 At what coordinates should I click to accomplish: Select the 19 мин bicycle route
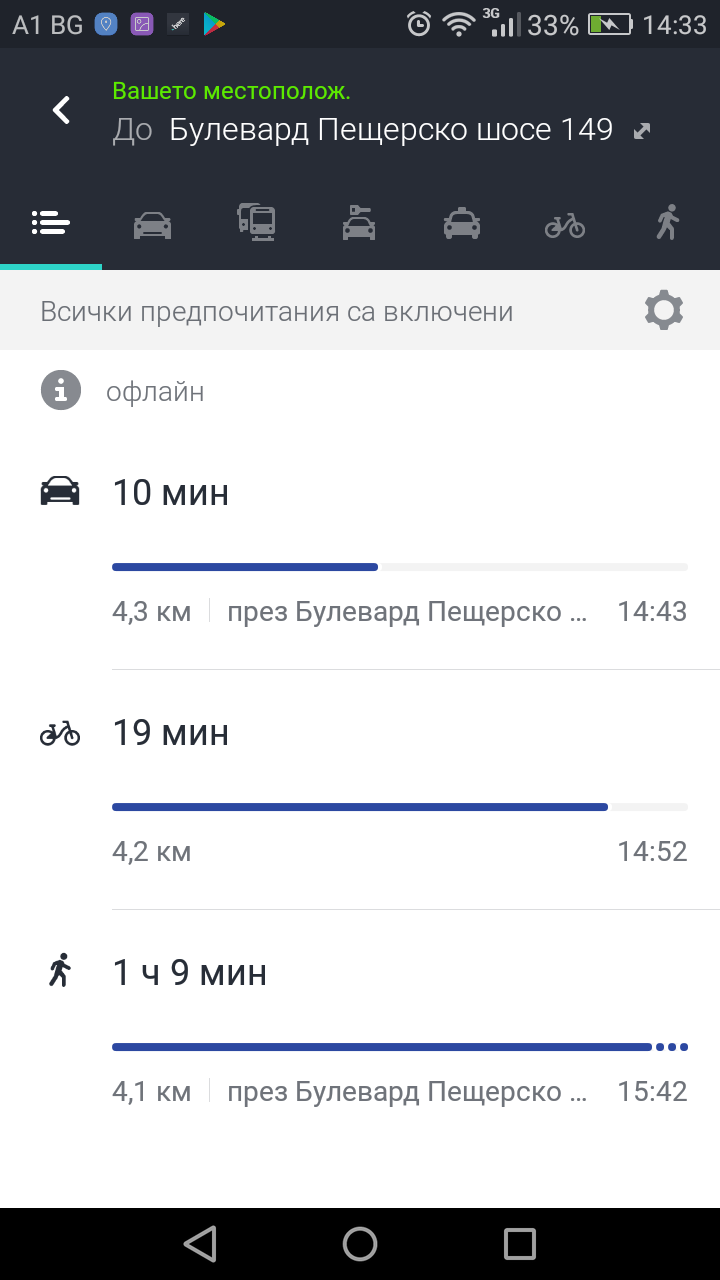pyautogui.click(x=400, y=790)
